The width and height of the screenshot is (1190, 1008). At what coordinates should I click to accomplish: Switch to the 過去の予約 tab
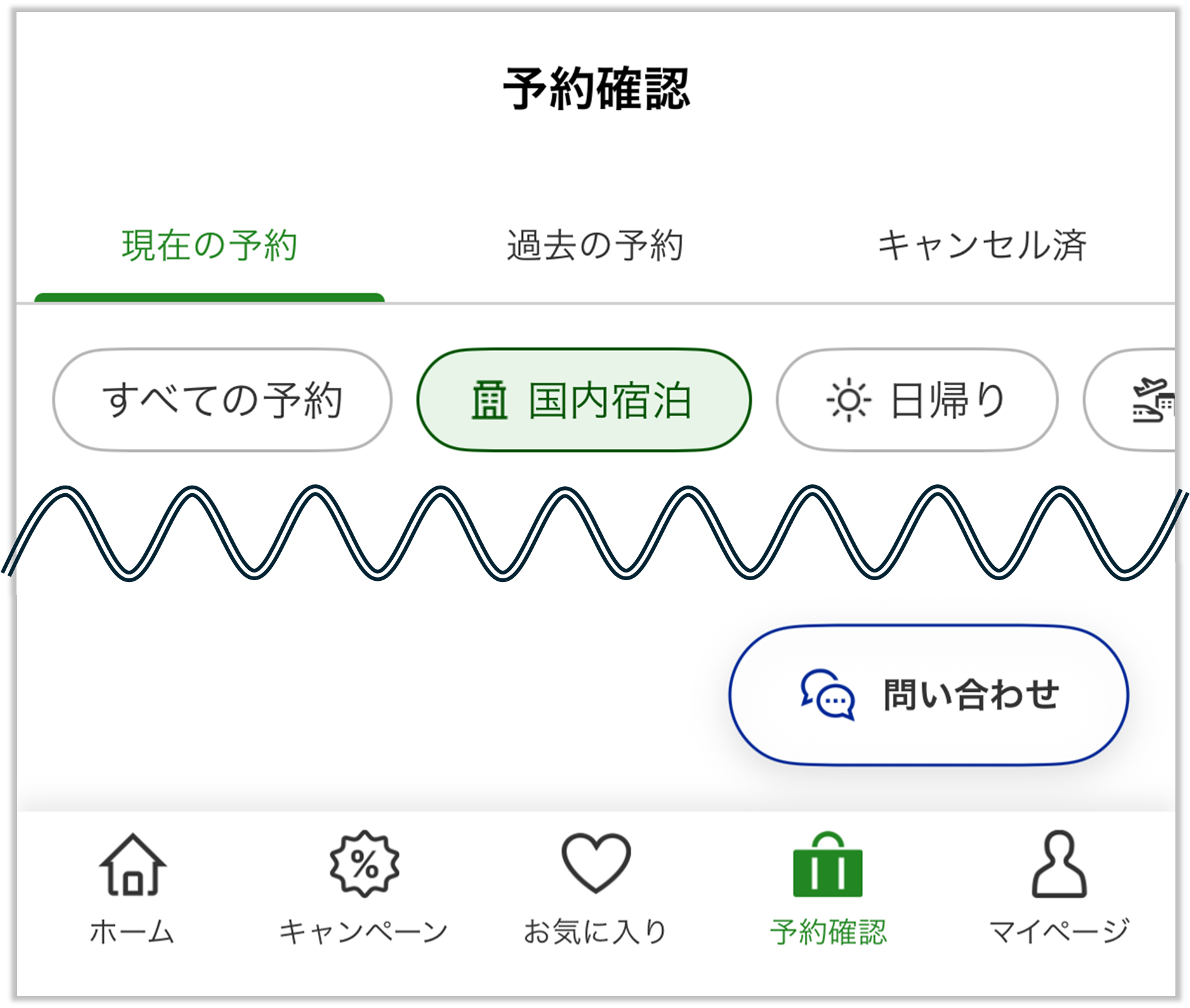tap(595, 246)
